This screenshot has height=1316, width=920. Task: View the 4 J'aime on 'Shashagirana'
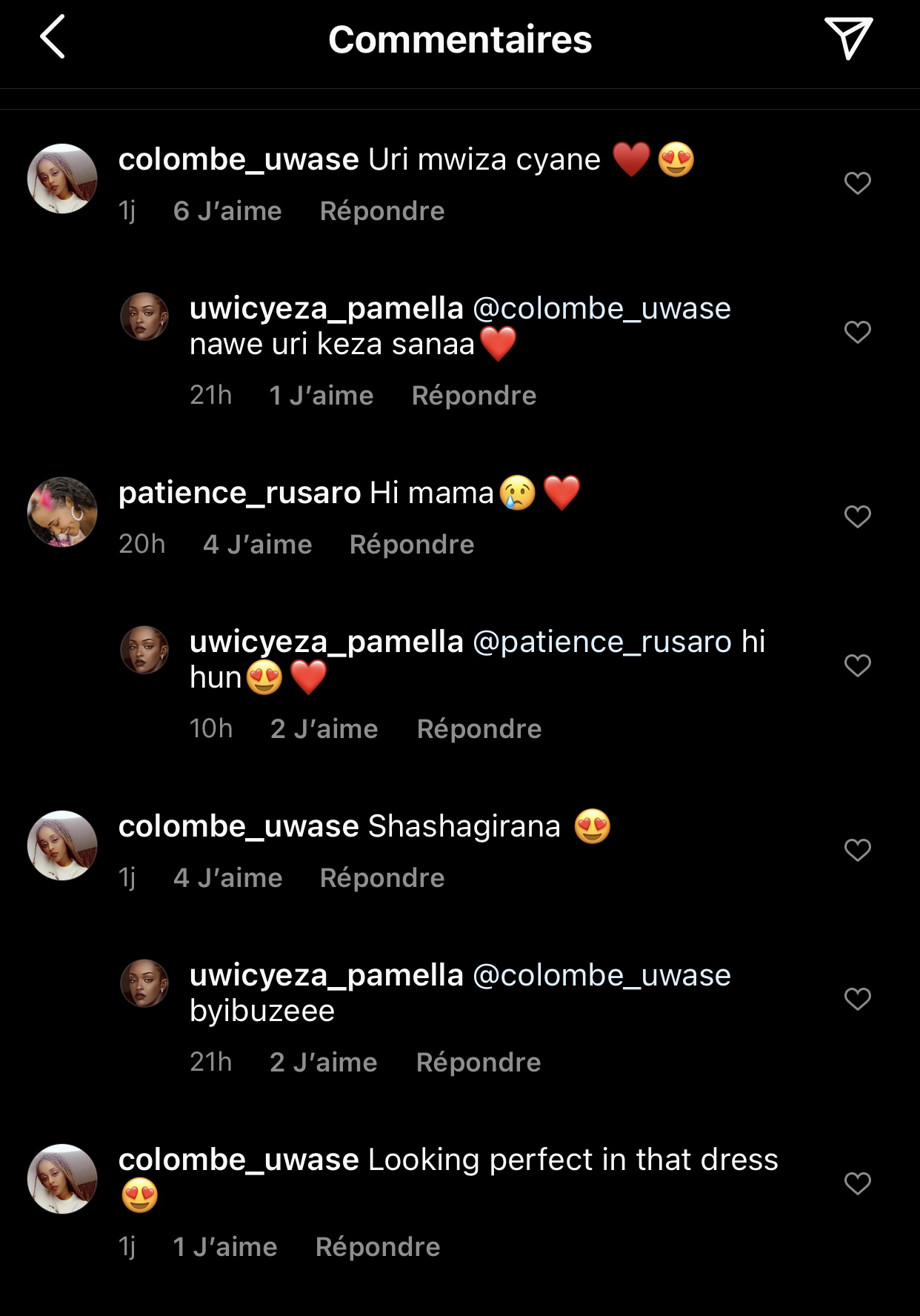coord(227,878)
